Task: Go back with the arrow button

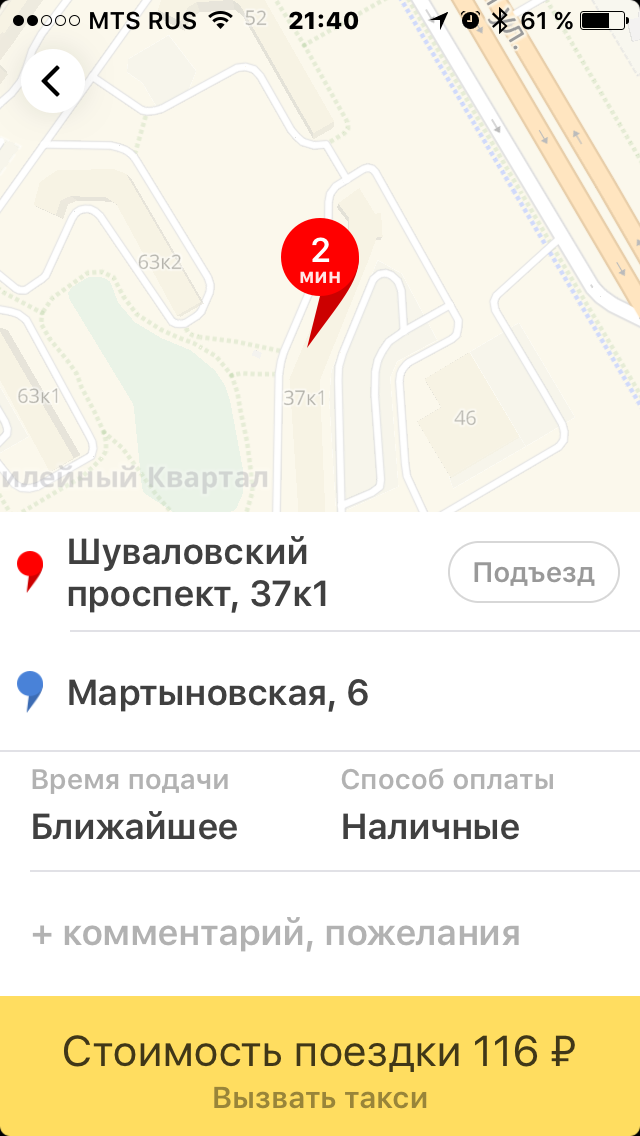Action: (52, 80)
